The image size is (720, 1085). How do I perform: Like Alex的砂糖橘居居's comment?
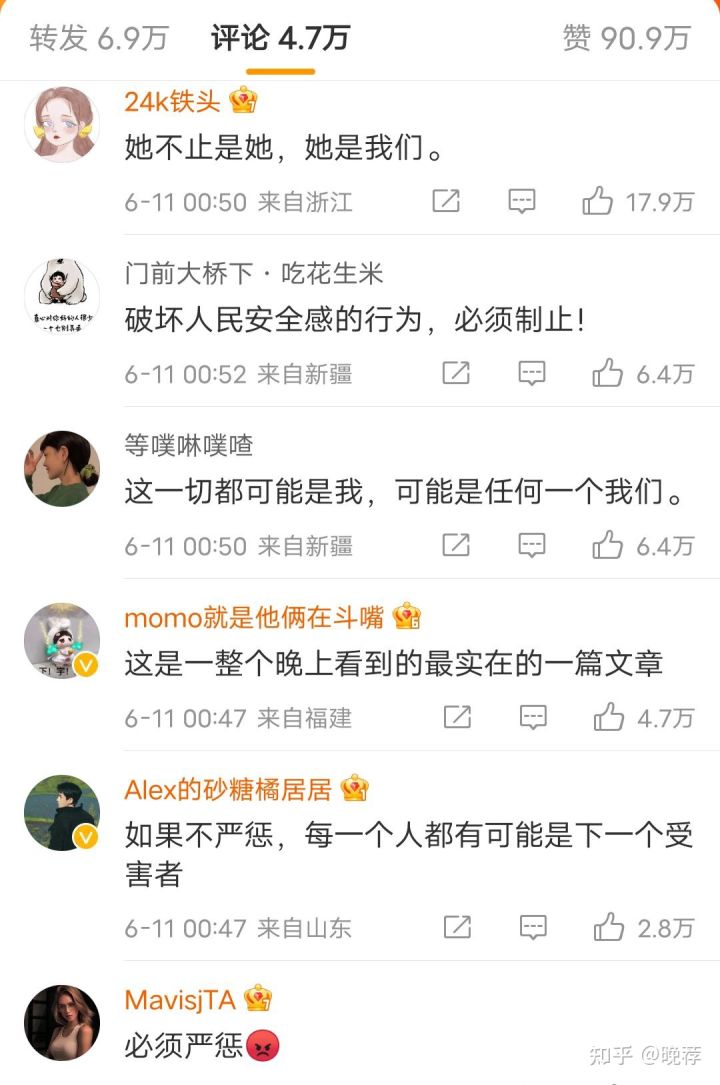coord(608,927)
